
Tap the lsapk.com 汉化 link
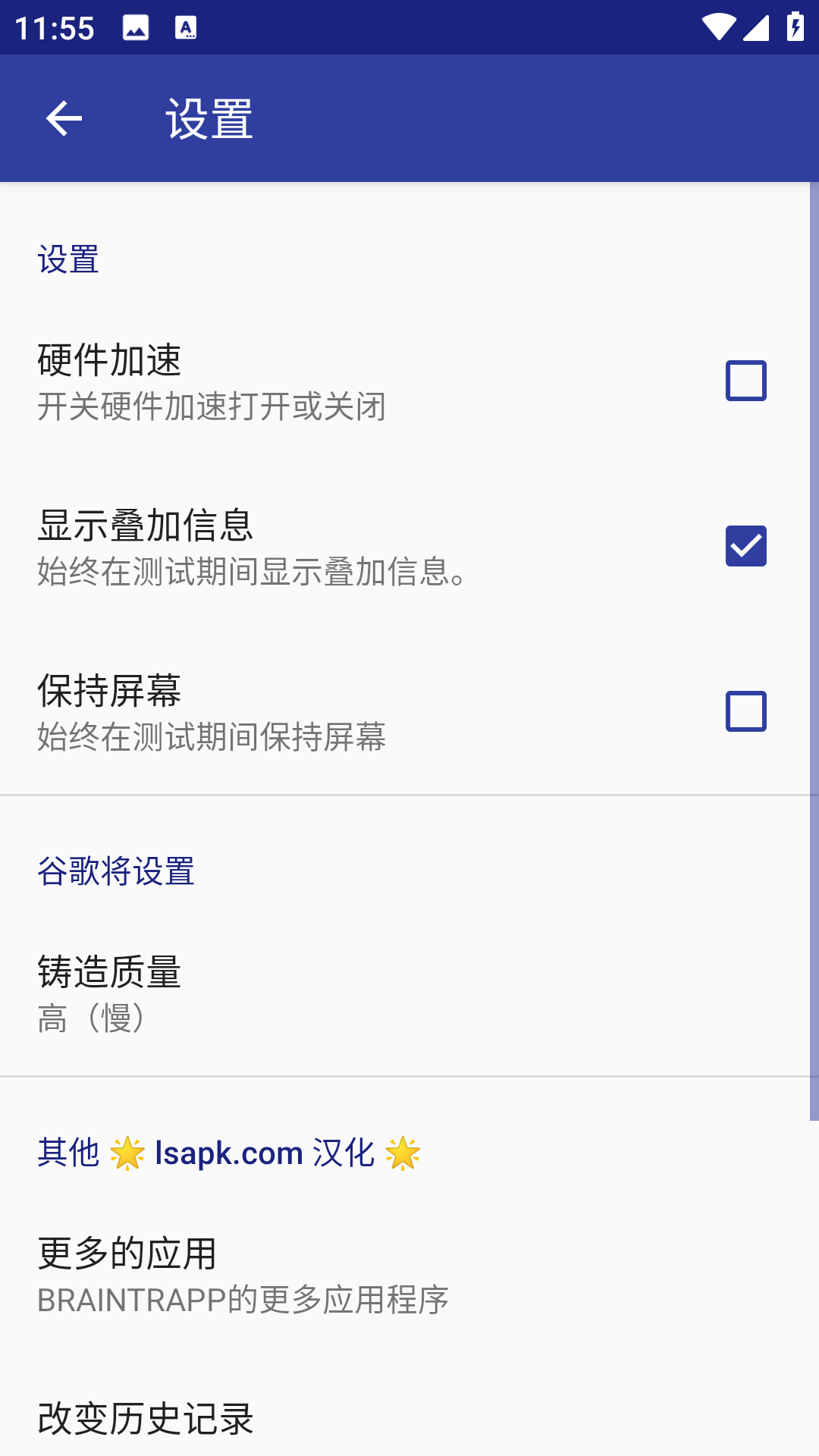pyautogui.click(x=227, y=1153)
